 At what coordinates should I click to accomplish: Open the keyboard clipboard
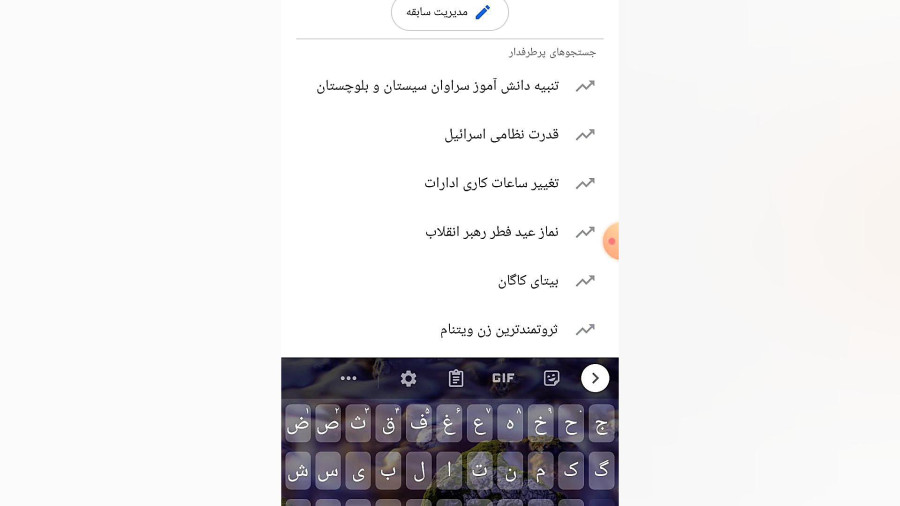tap(456, 378)
